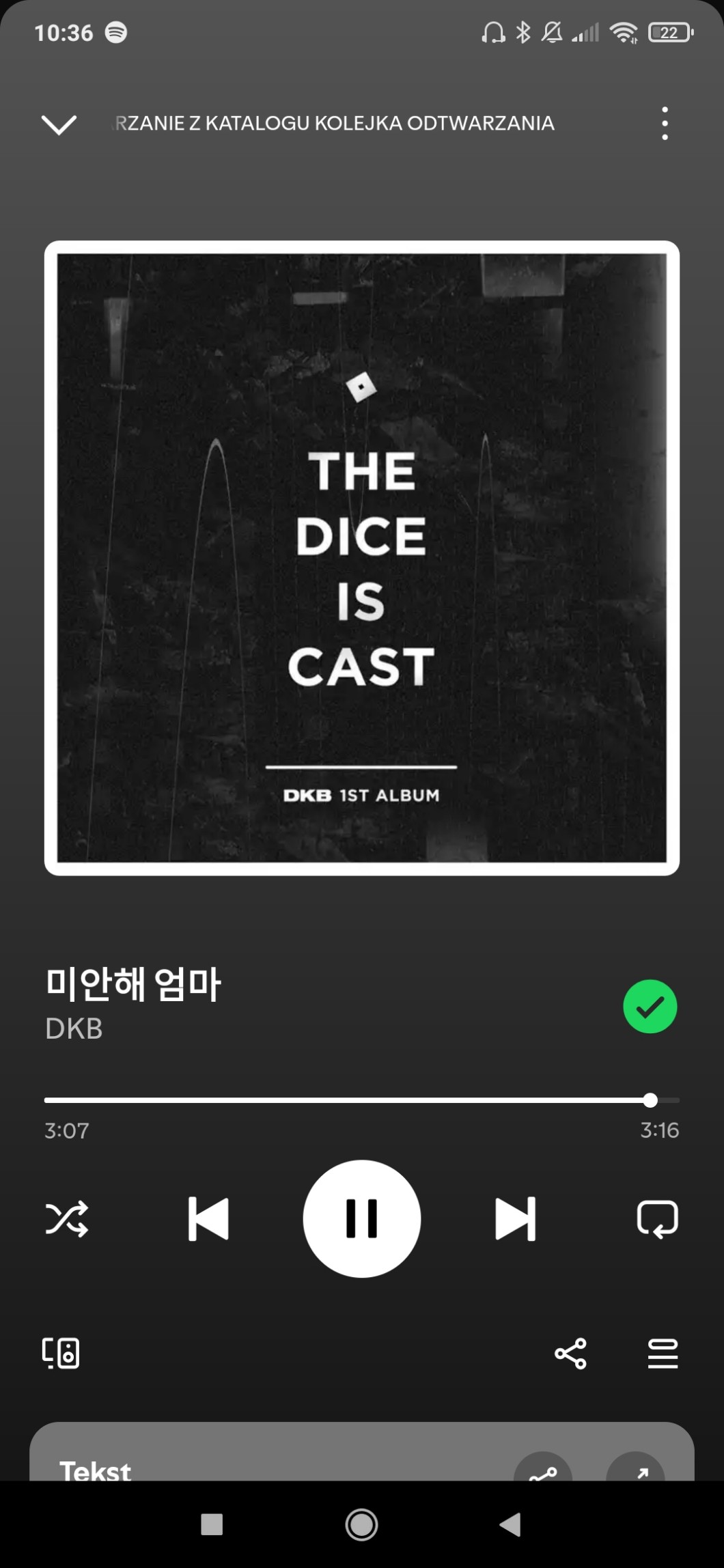Open the three-dot overflow menu
Image resolution: width=724 pixels, height=1568 pixels.
click(665, 124)
